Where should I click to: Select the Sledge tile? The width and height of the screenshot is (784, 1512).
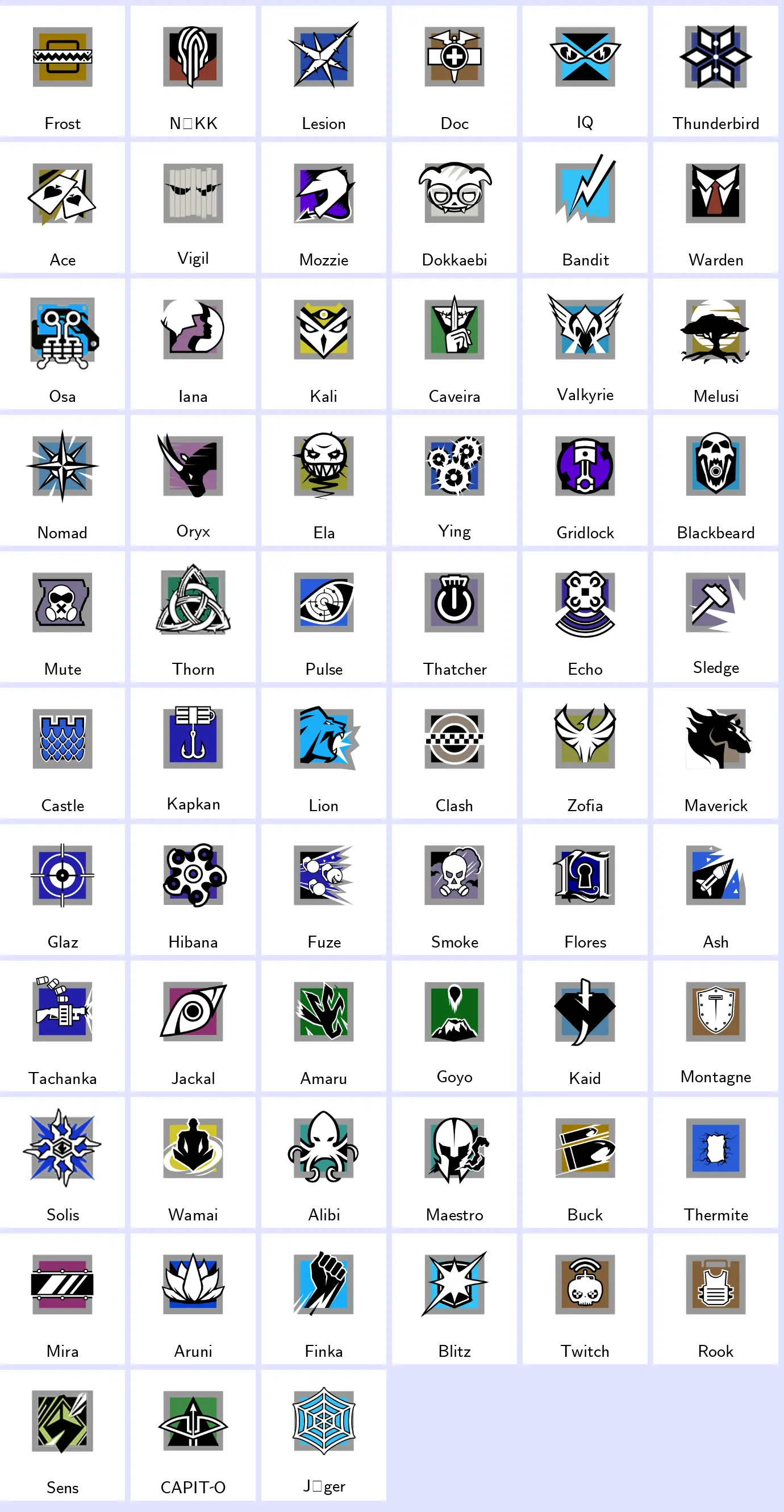(x=715, y=616)
